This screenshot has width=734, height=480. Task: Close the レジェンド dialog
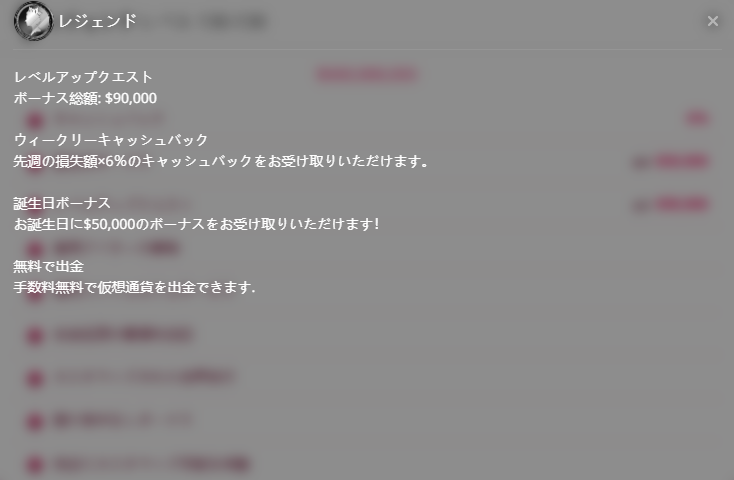point(712,21)
